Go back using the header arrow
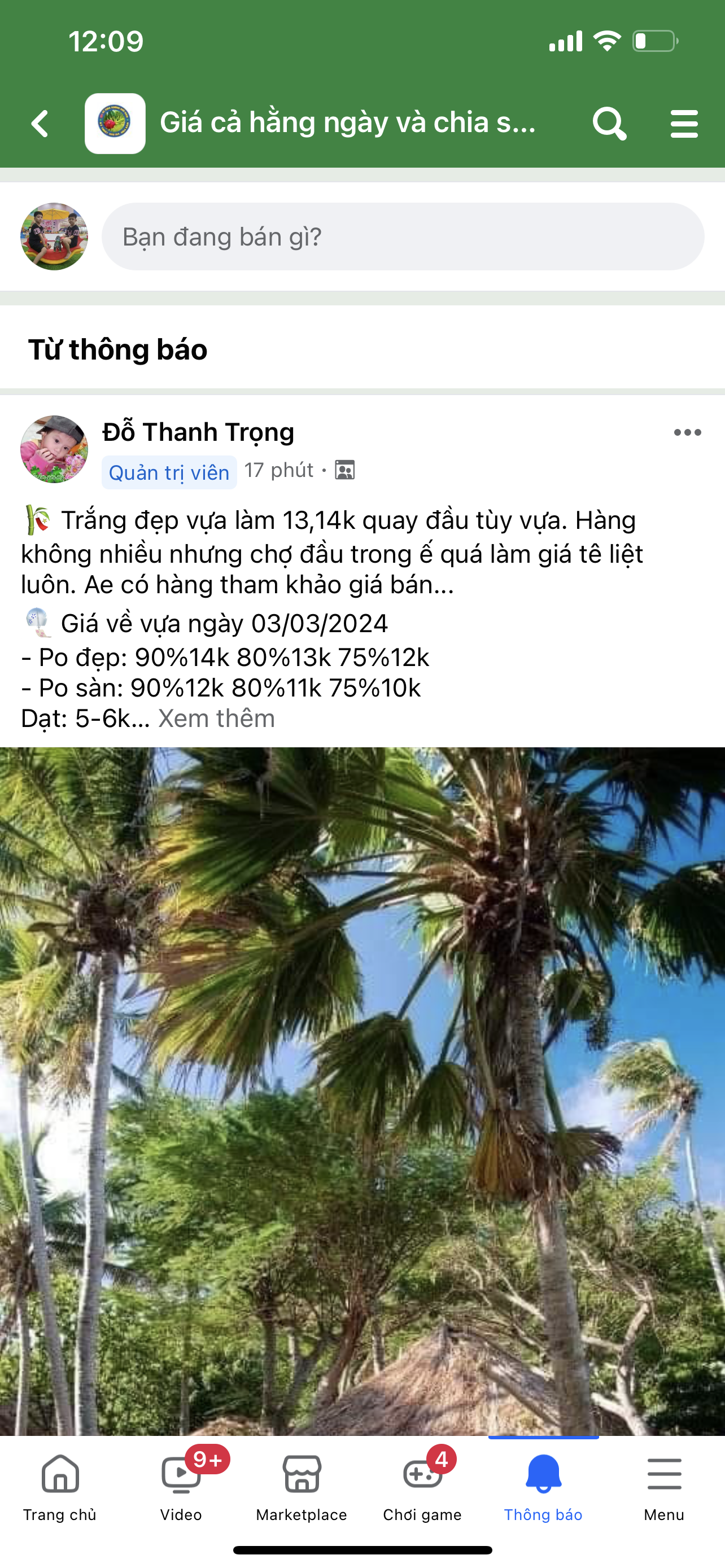This screenshot has height=1568, width=725. 40,124
